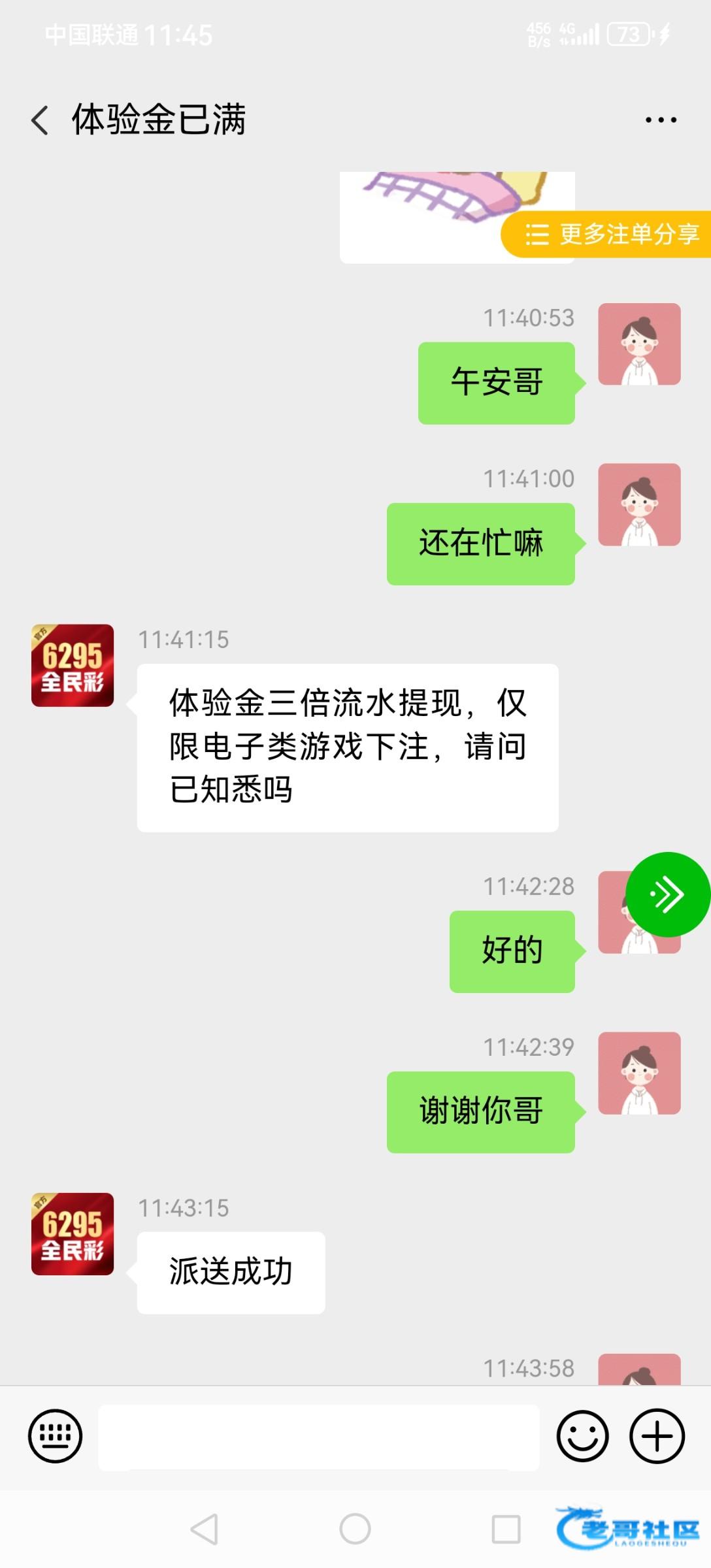Open the plus attachment menu
The image size is (711, 1568).
click(657, 1436)
